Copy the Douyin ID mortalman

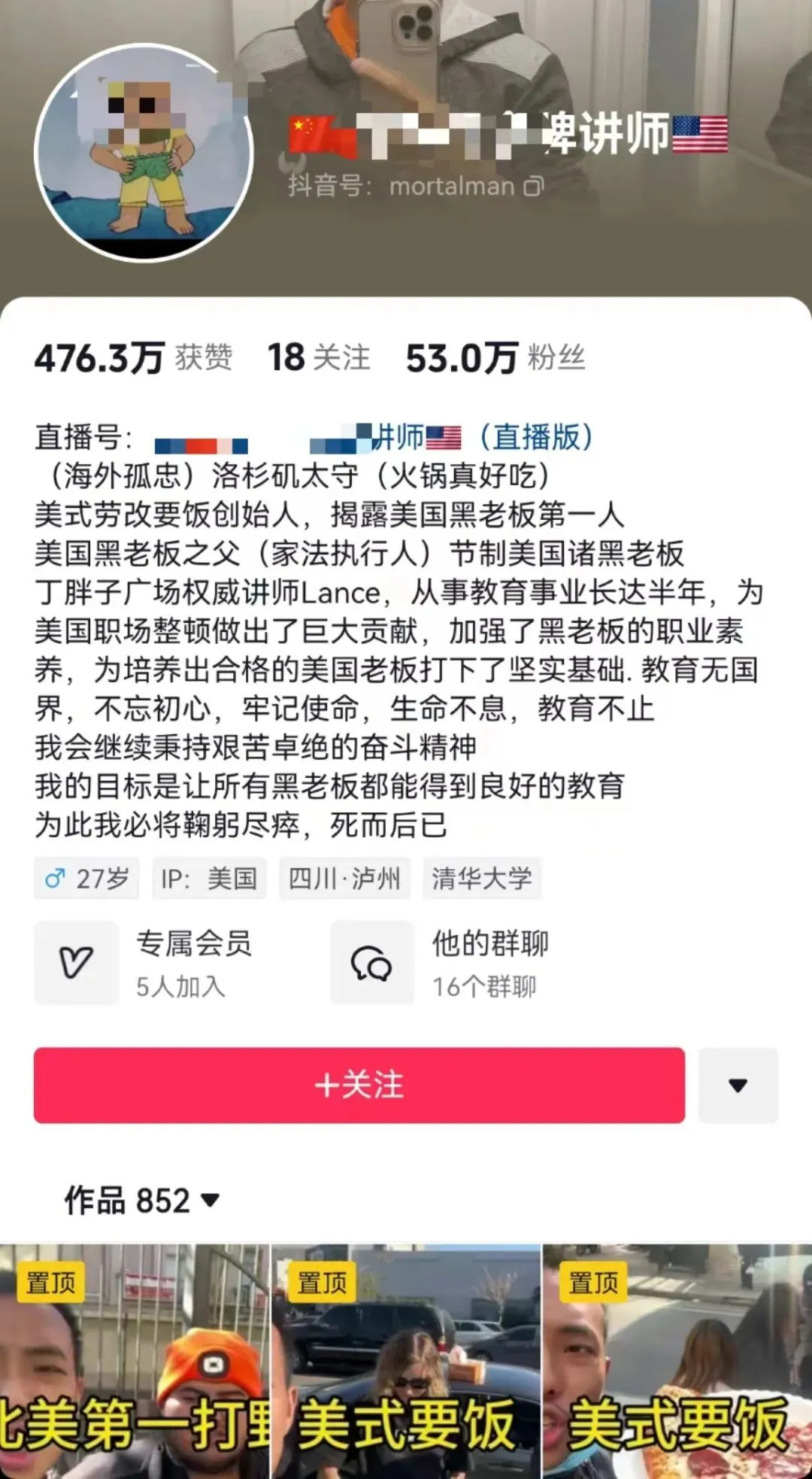point(533,186)
